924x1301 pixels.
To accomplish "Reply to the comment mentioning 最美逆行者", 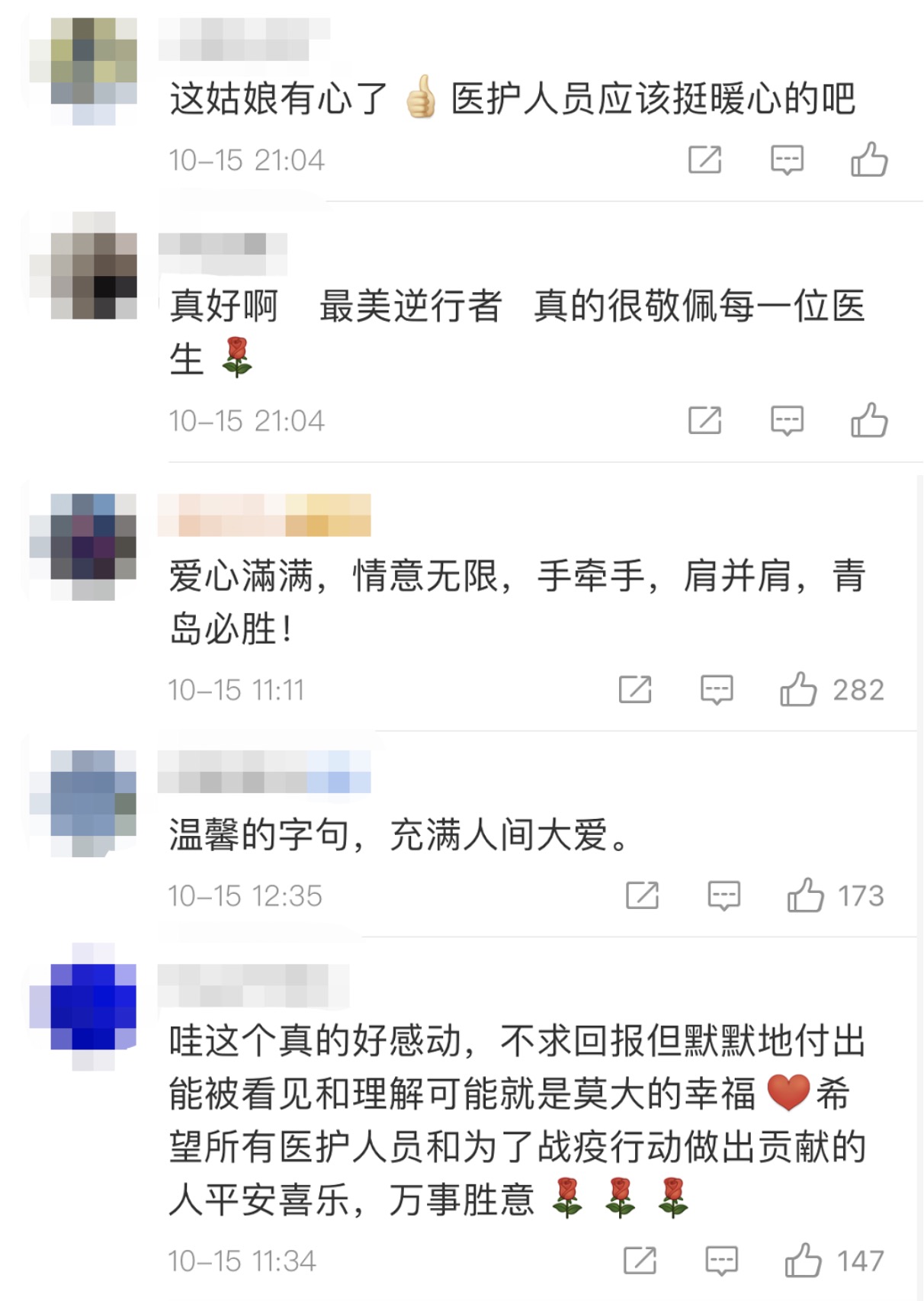I will coord(787,420).
